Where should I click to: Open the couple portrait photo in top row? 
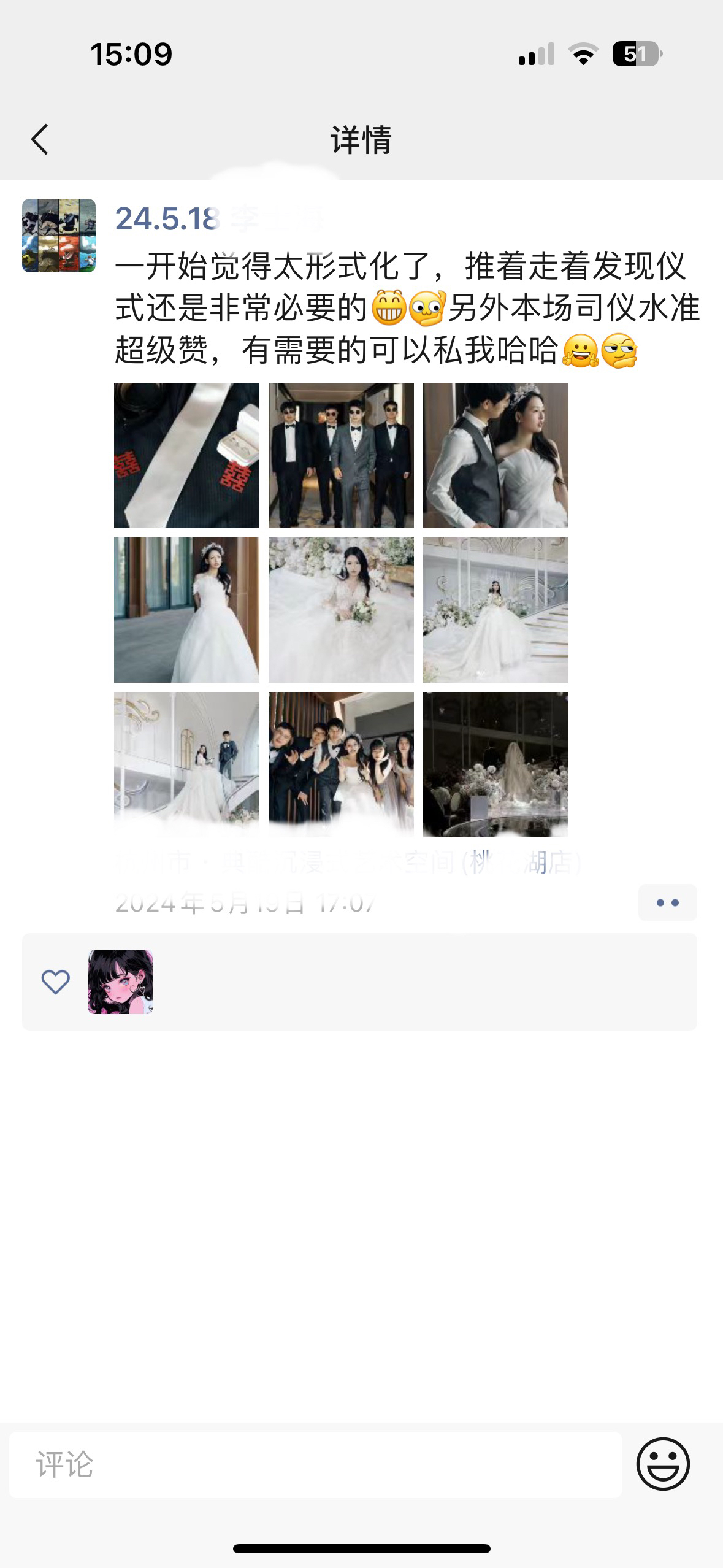[495, 455]
